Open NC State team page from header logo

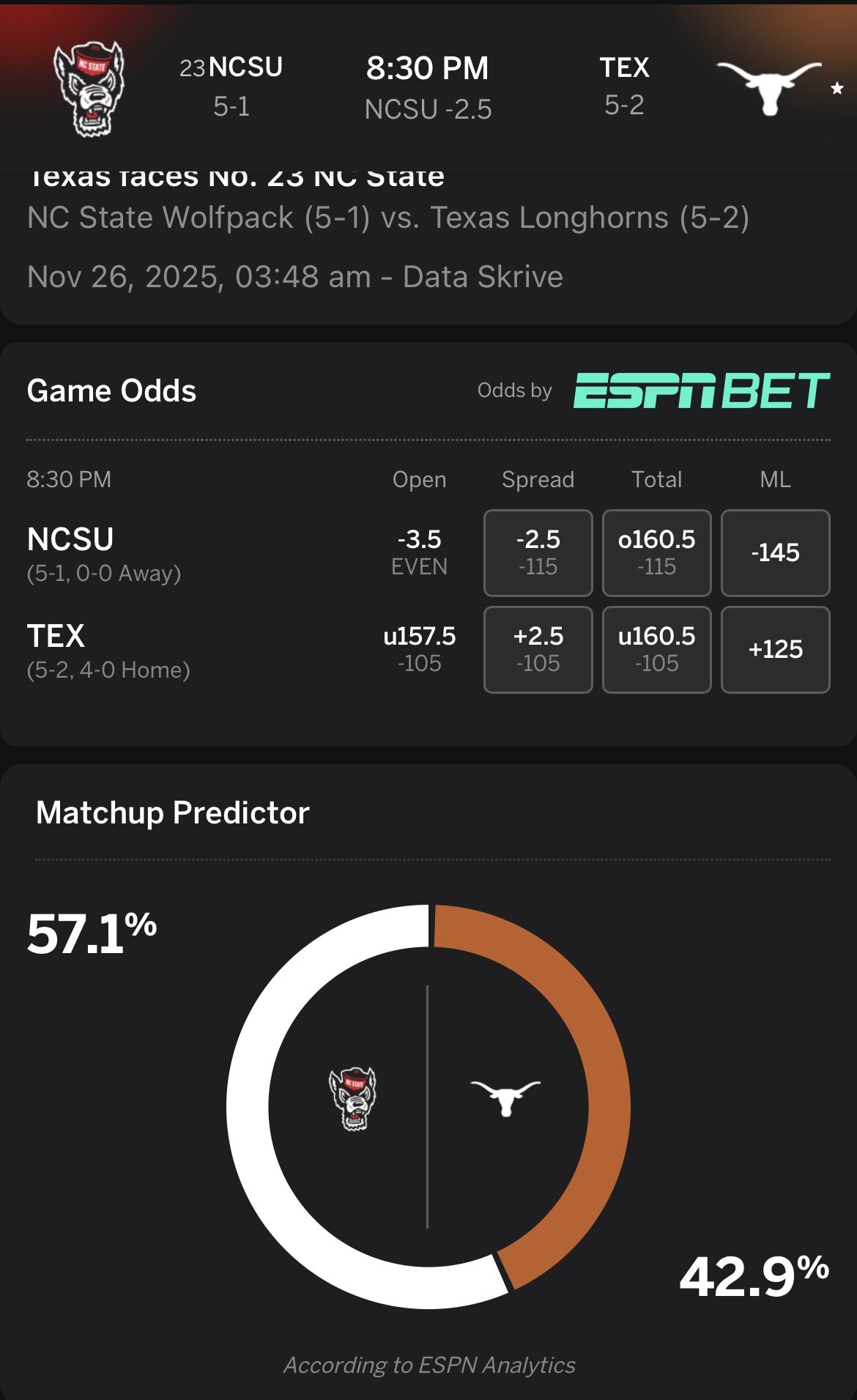coord(89,89)
